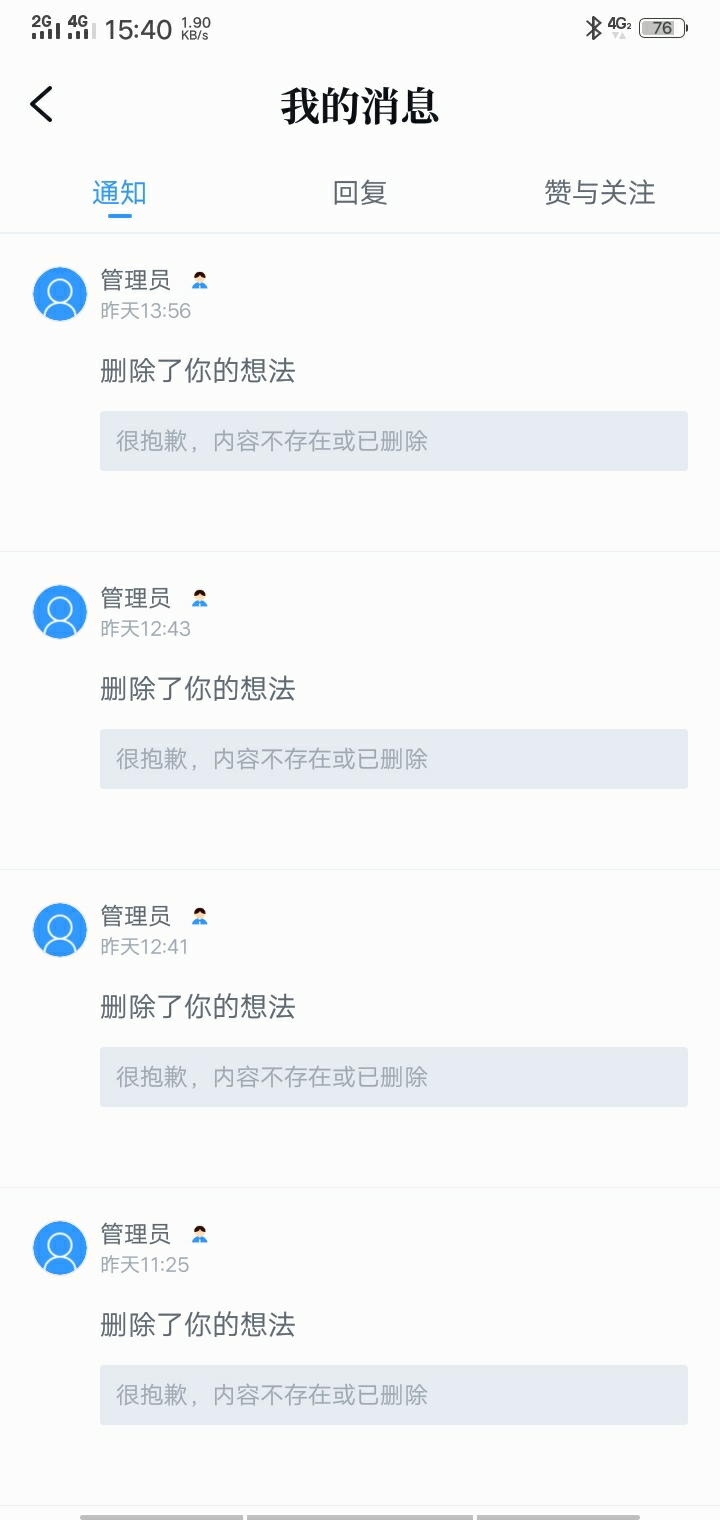Switch to the 回复 tab
720x1520 pixels.
360,193
